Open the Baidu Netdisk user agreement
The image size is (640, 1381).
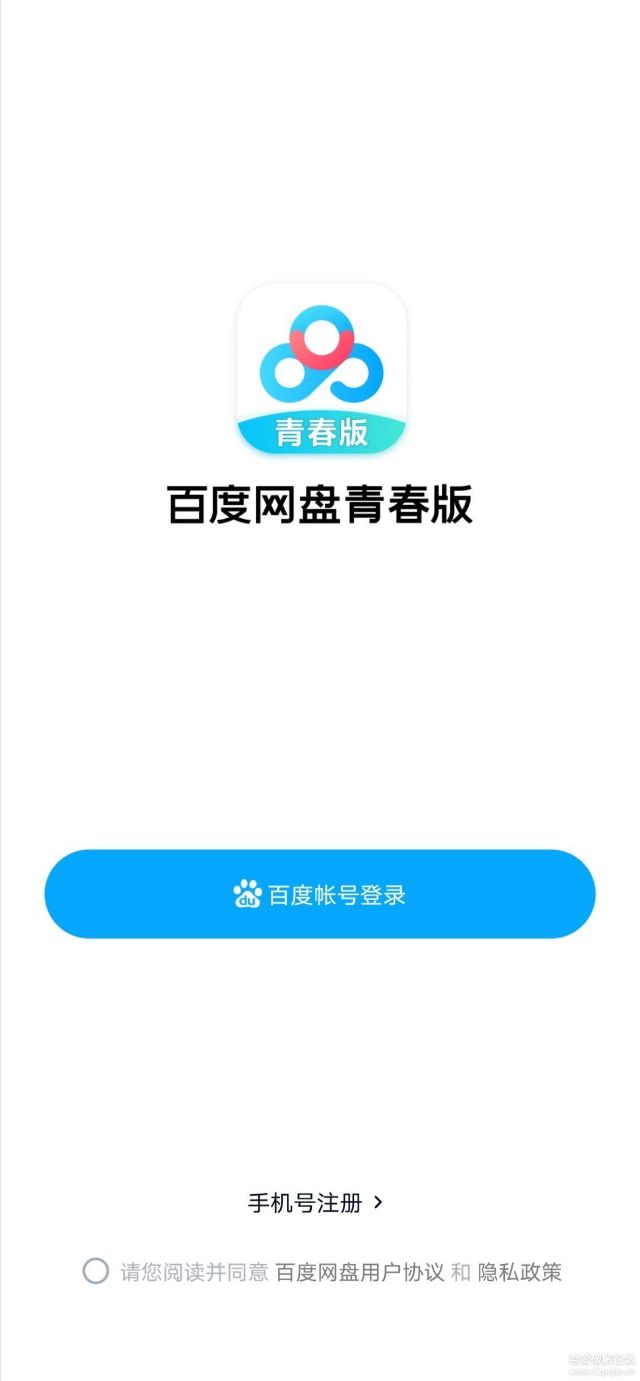click(359, 1272)
